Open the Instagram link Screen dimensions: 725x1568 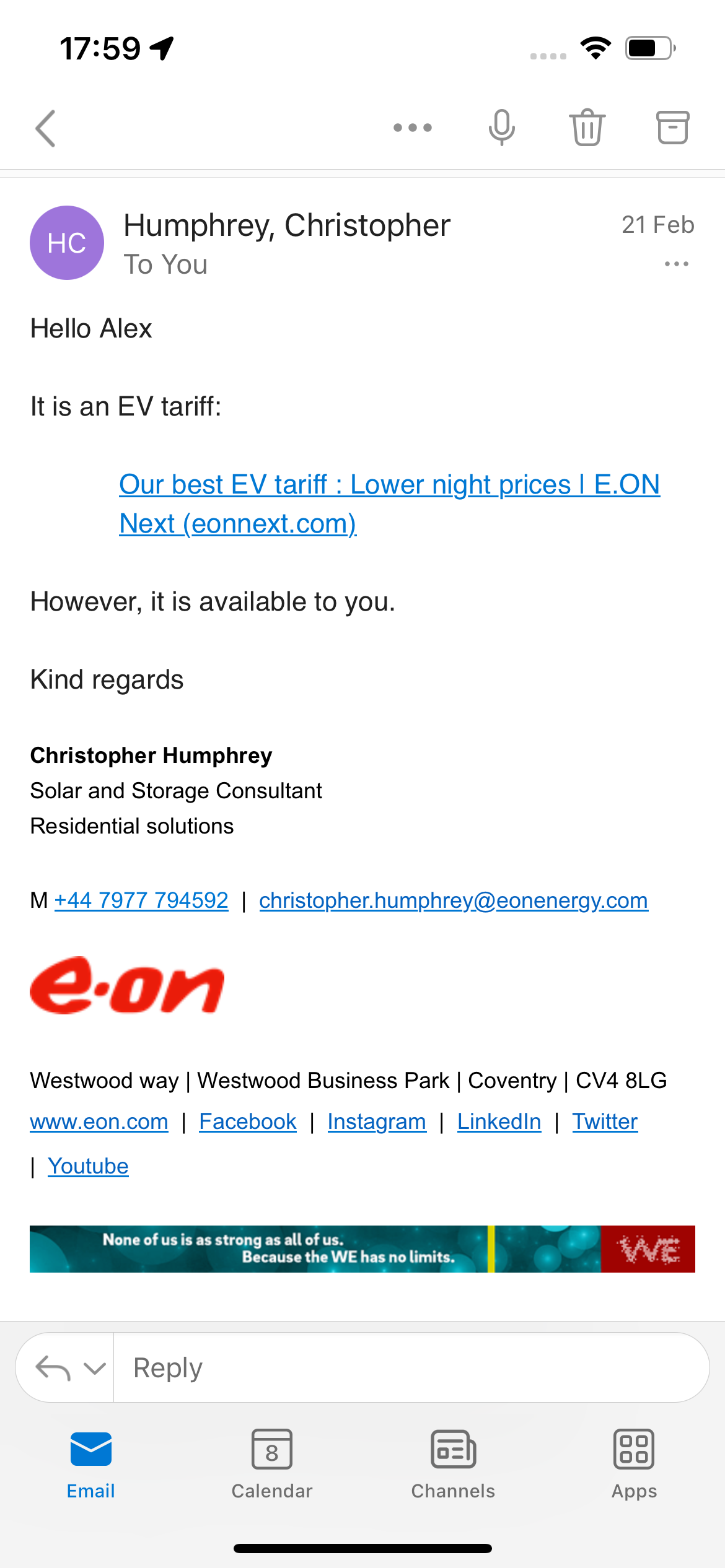[377, 1122]
